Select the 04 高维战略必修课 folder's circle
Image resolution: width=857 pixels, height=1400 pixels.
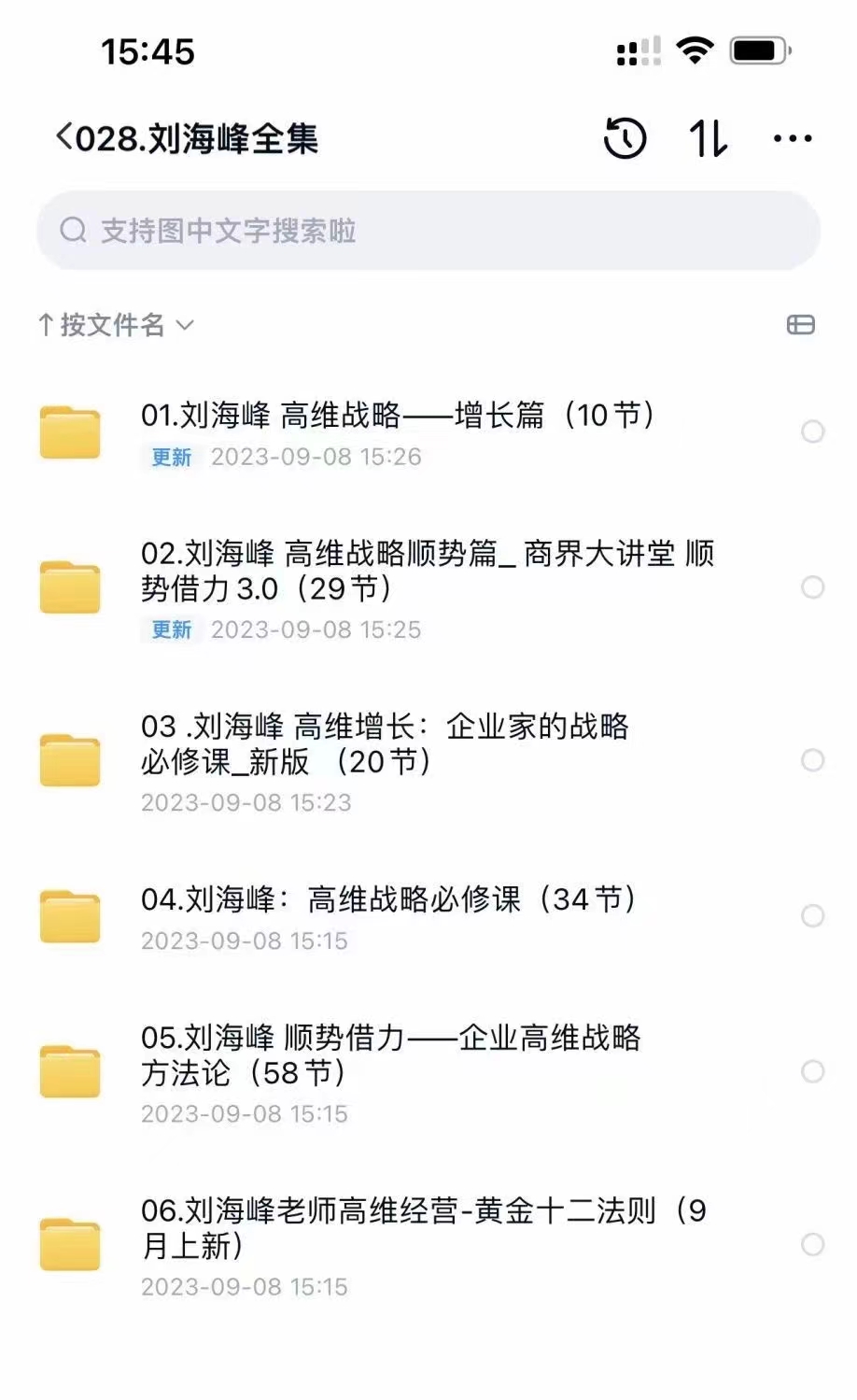[x=813, y=916]
